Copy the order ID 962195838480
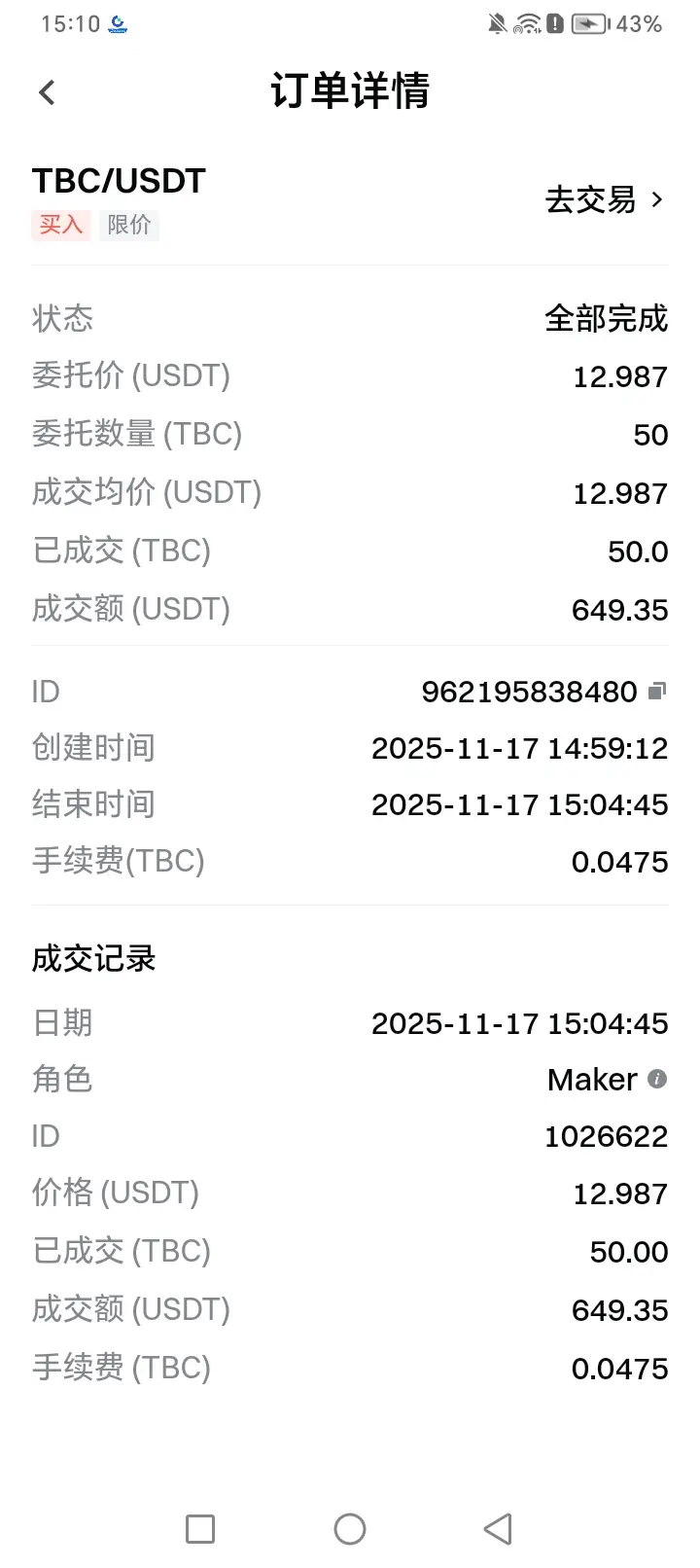 pos(657,692)
